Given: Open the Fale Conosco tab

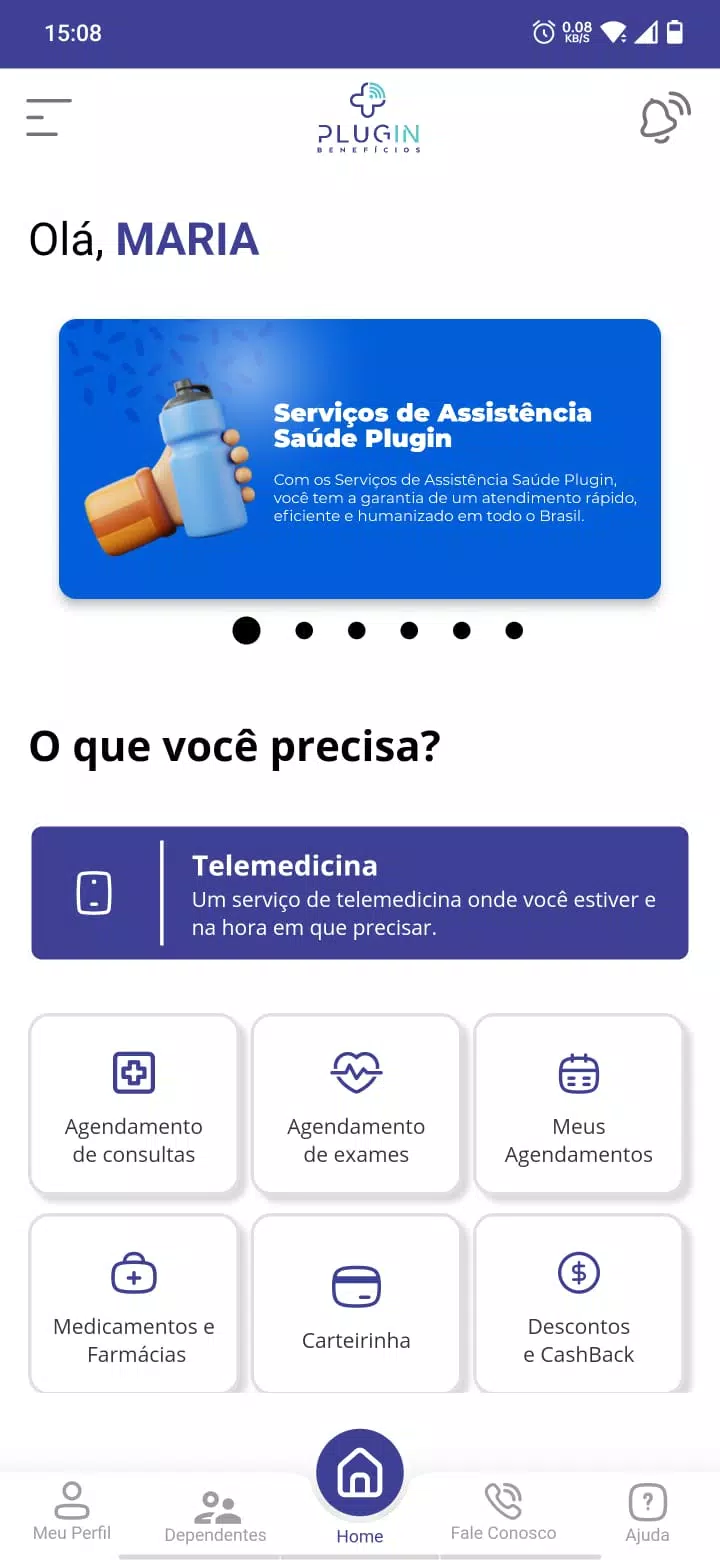Looking at the screenshot, I should click(x=503, y=1512).
